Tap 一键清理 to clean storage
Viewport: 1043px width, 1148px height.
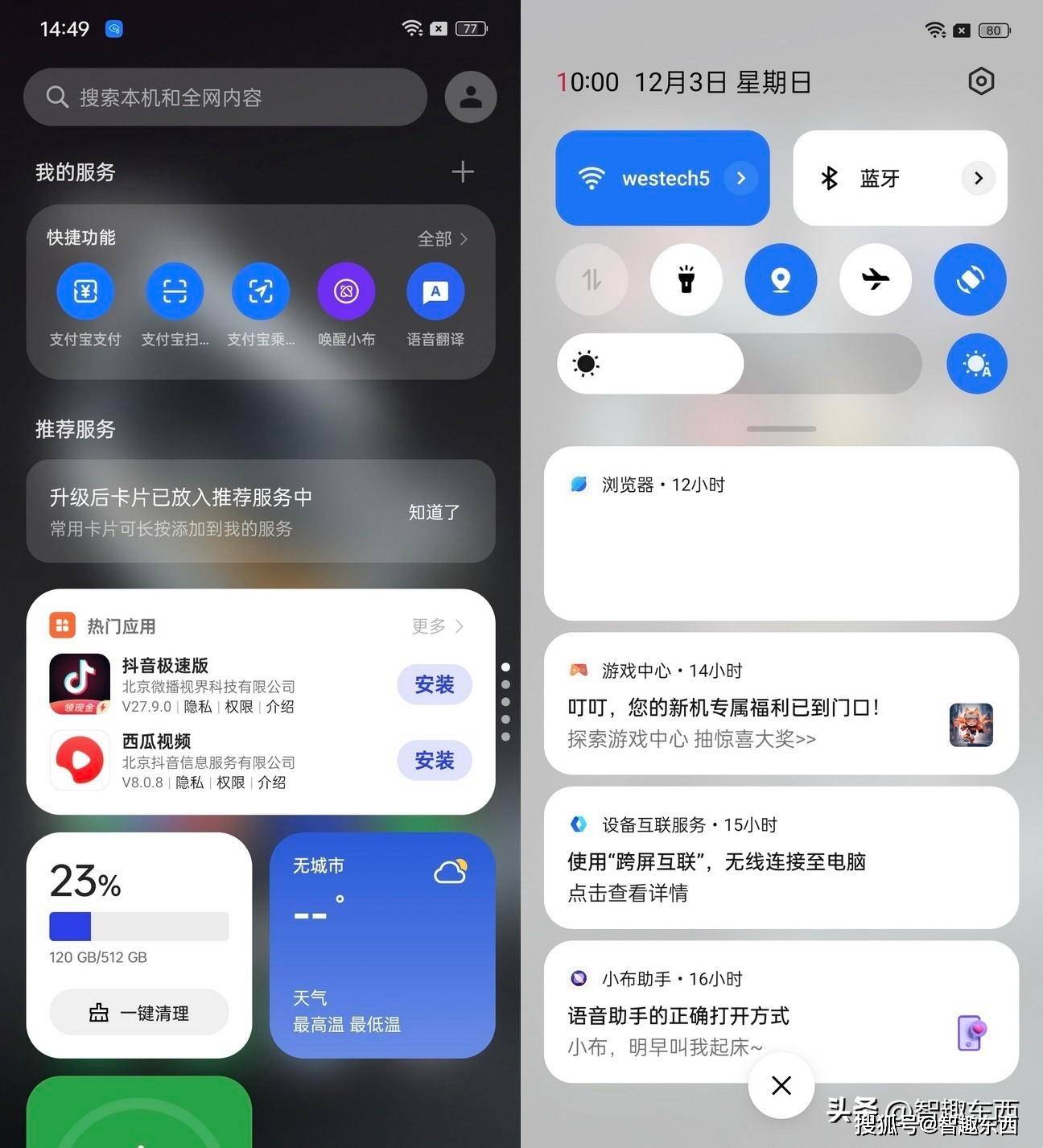click(x=139, y=1013)
